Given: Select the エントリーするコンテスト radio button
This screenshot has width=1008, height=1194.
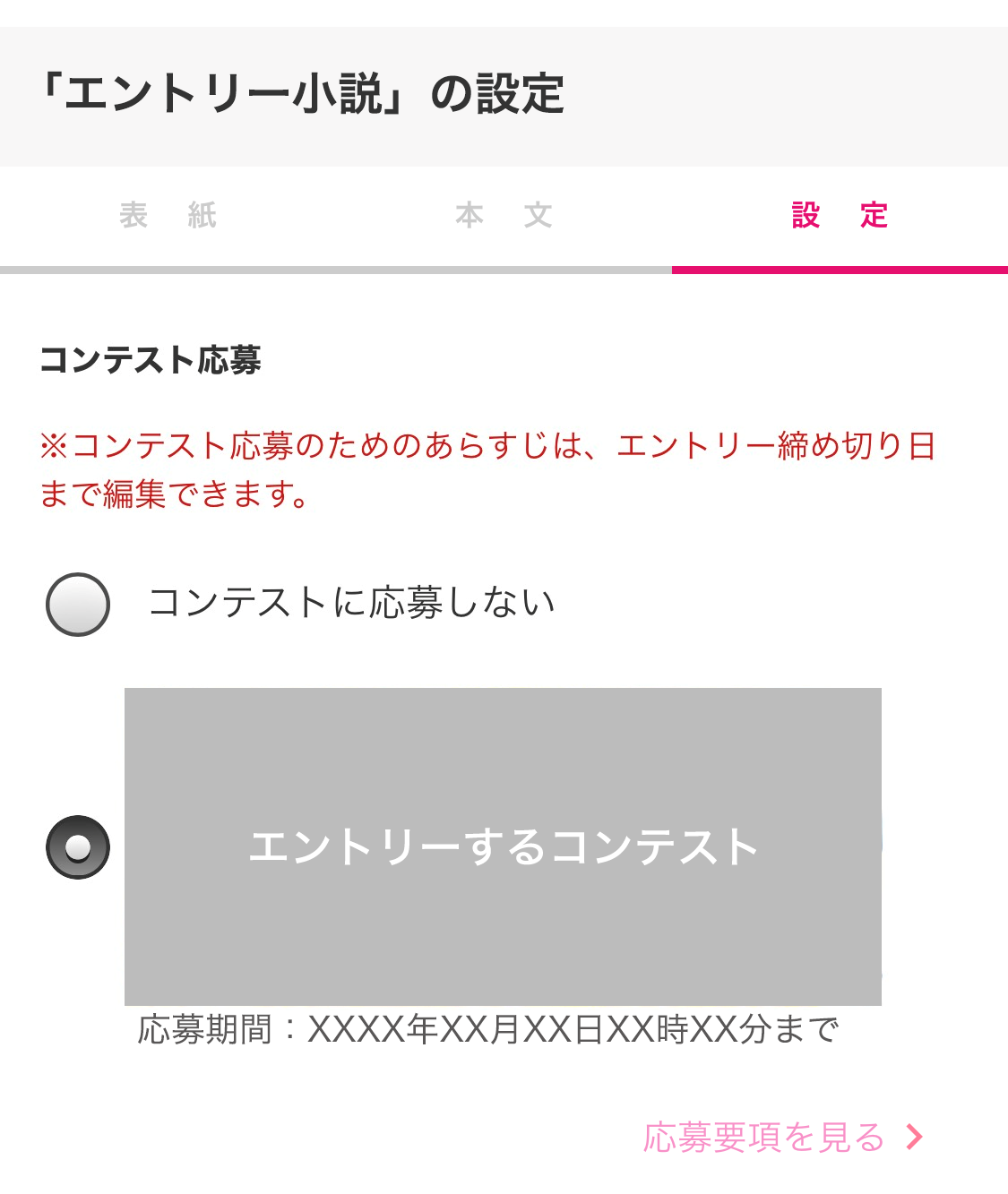Looking at the screenshot, I should 78,846.
